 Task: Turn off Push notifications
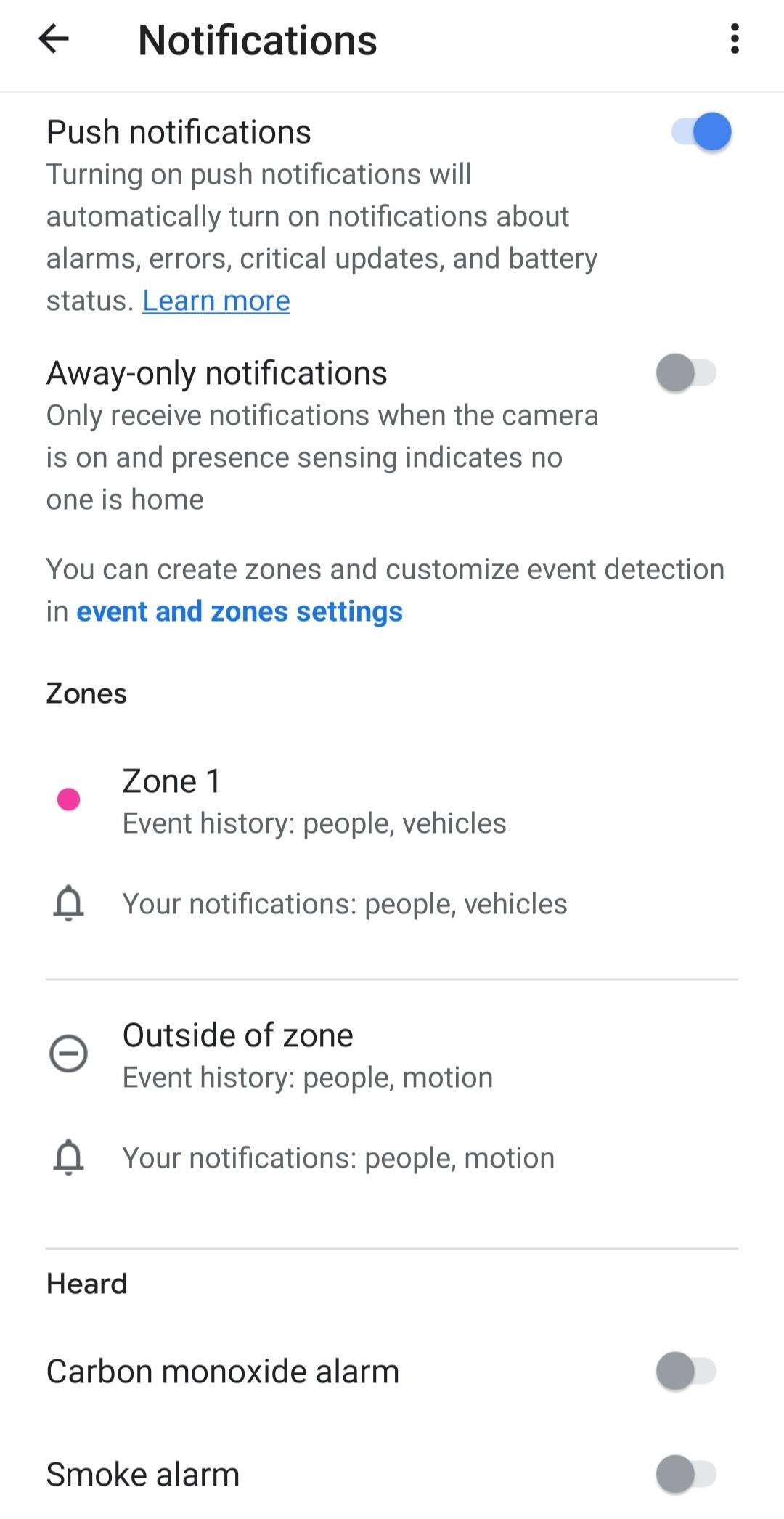tap(701, 132)
